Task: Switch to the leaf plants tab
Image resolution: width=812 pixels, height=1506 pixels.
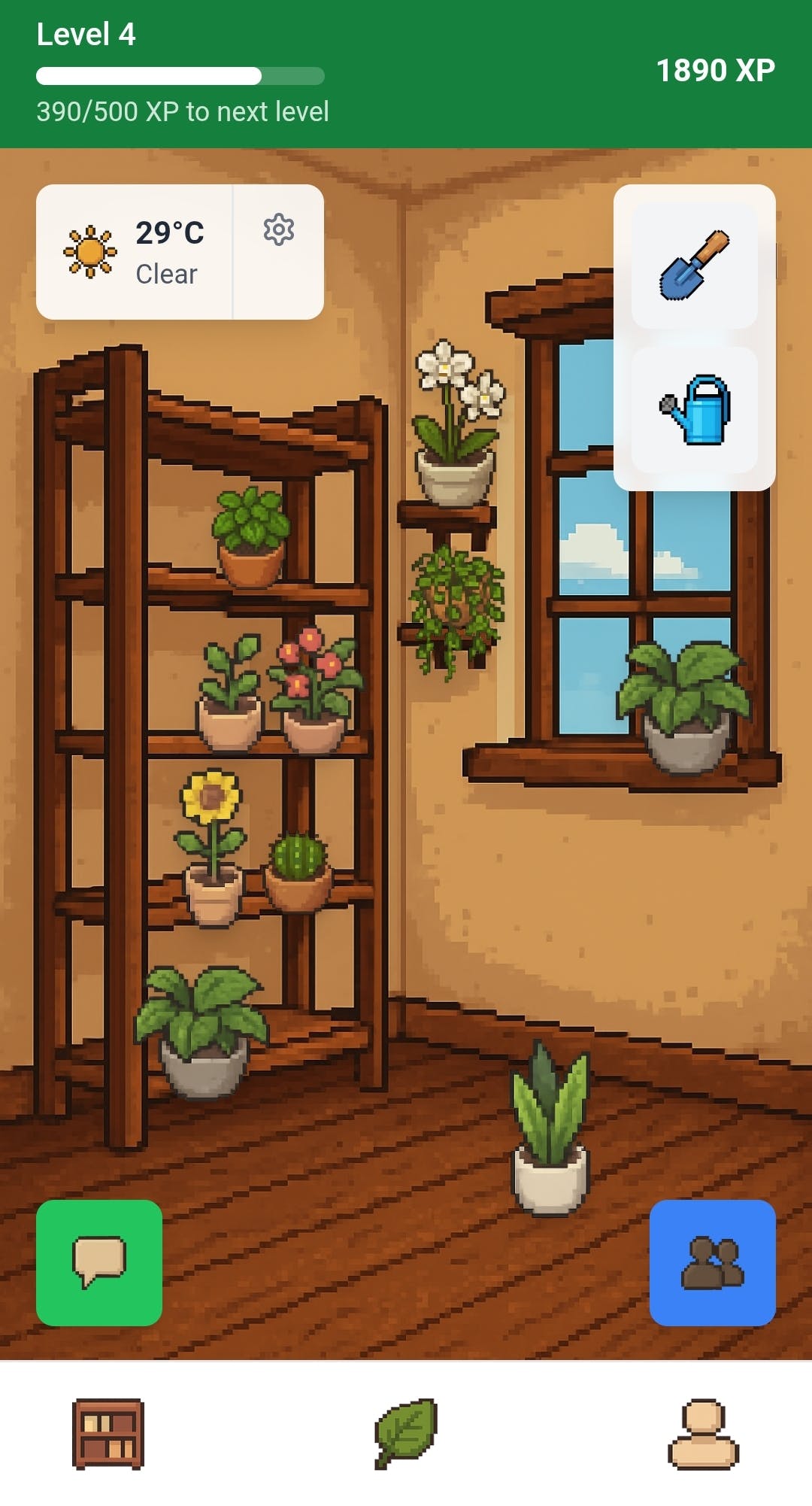Action: point(406,1434)
